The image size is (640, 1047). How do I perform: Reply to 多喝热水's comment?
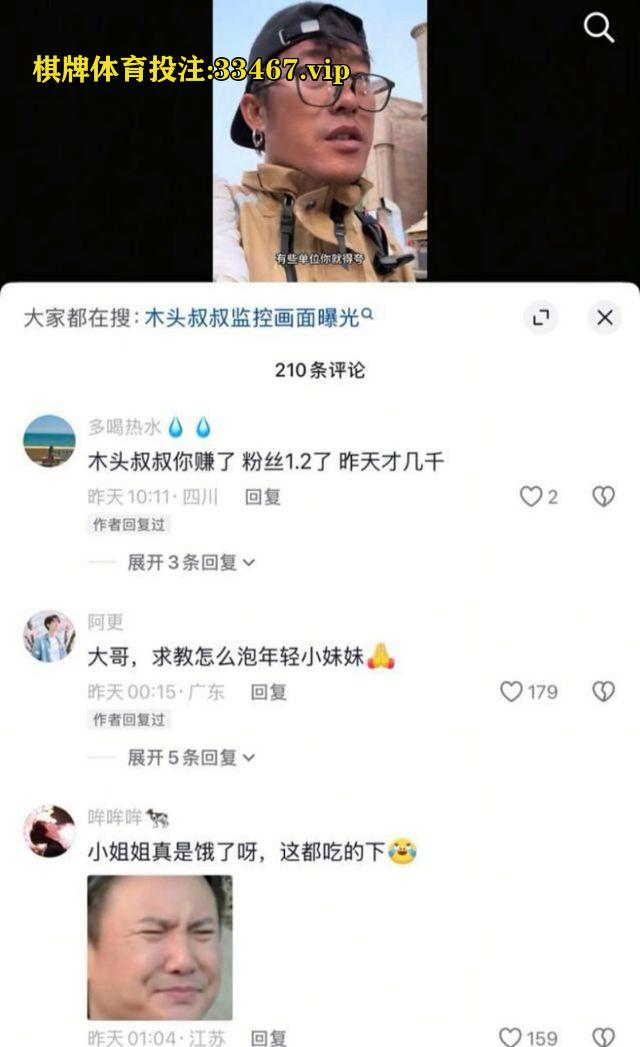tap(263, 496)
